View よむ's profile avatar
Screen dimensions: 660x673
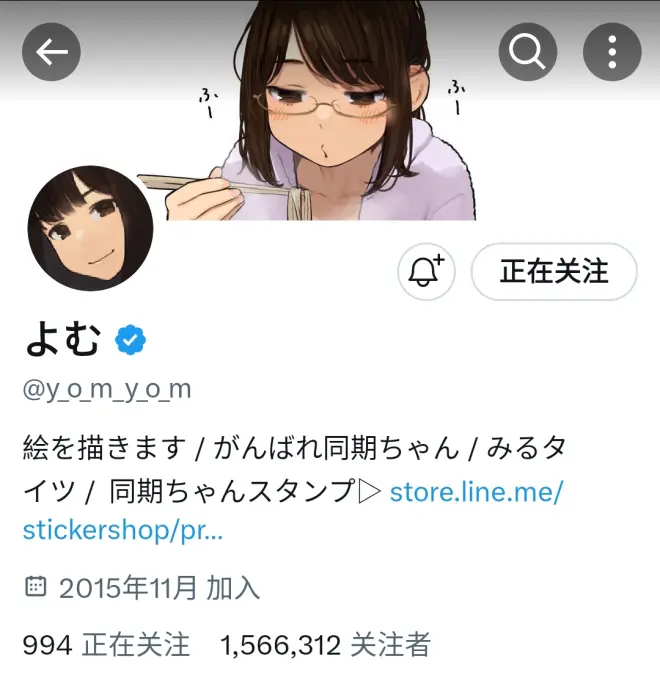90,228
